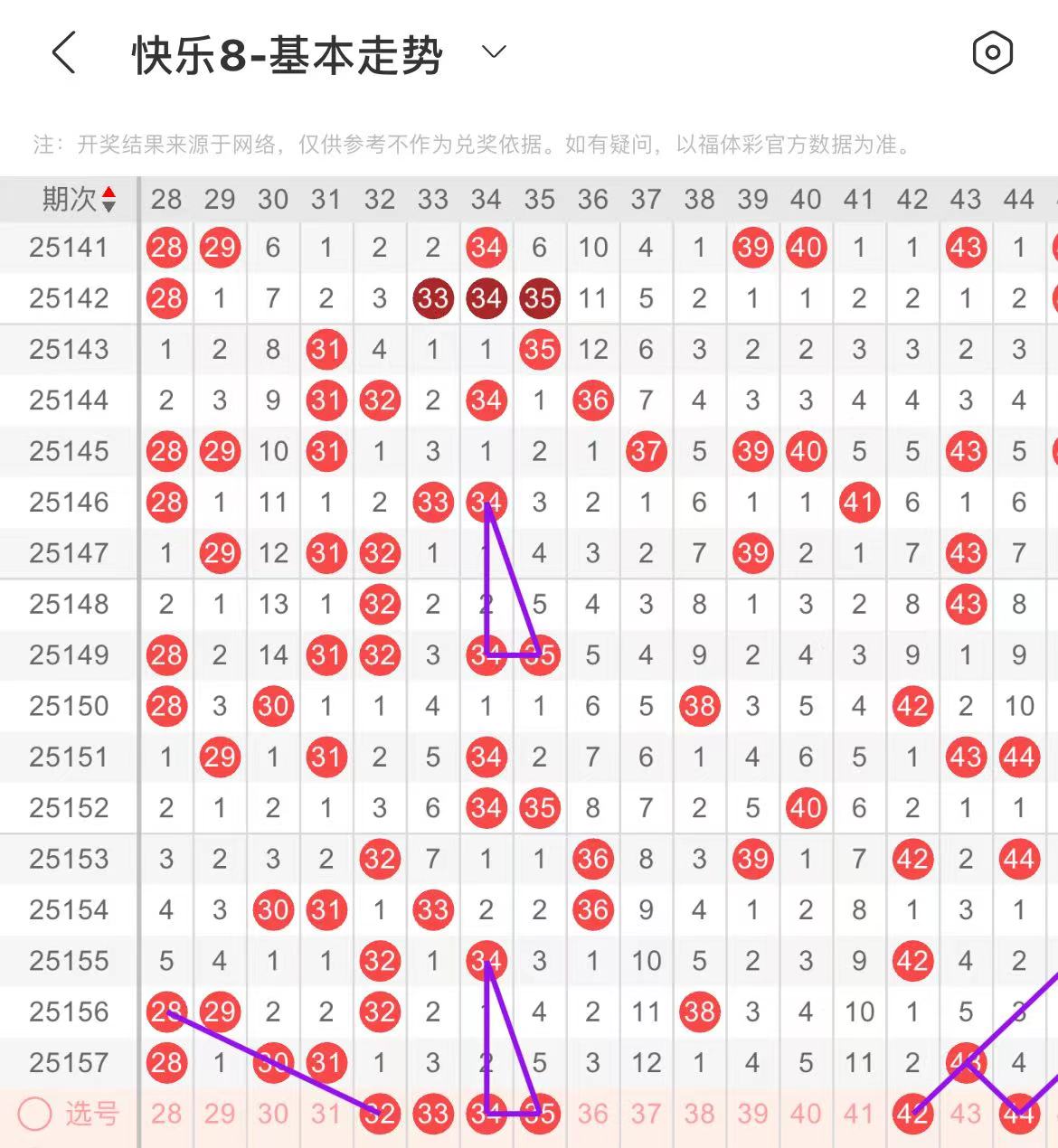Choose number 40 in the 选号 row

(806, 1114)
